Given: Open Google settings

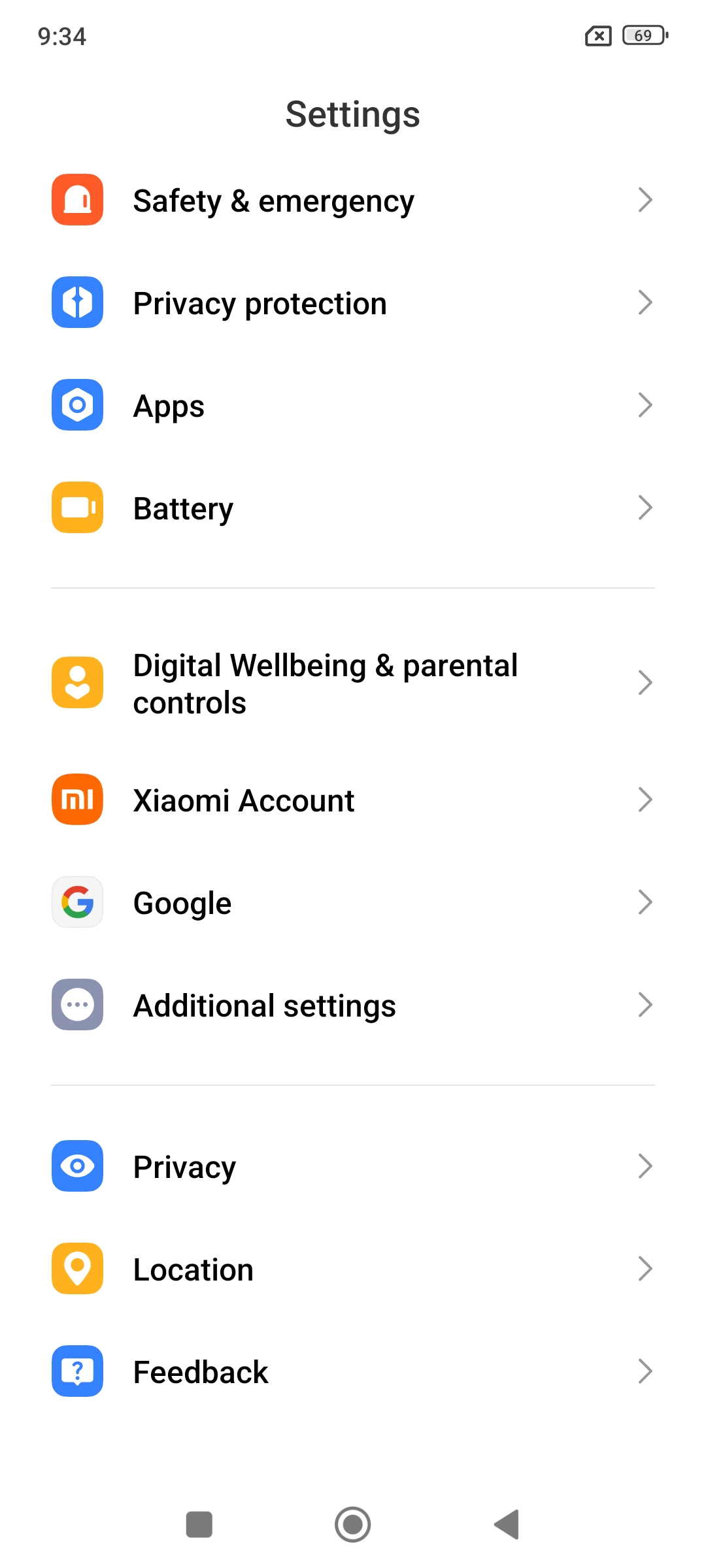Looking at the screenshot, I should tap(182, 903).
